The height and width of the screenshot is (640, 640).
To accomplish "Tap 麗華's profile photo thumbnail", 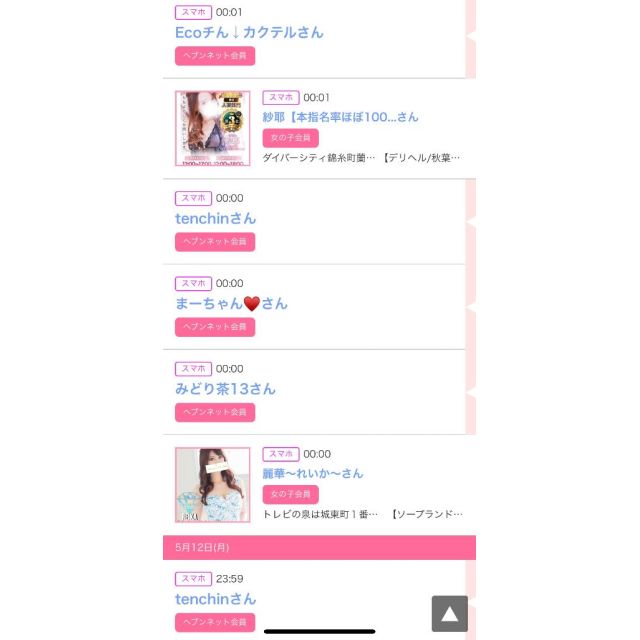I will [x=212, y=484].
